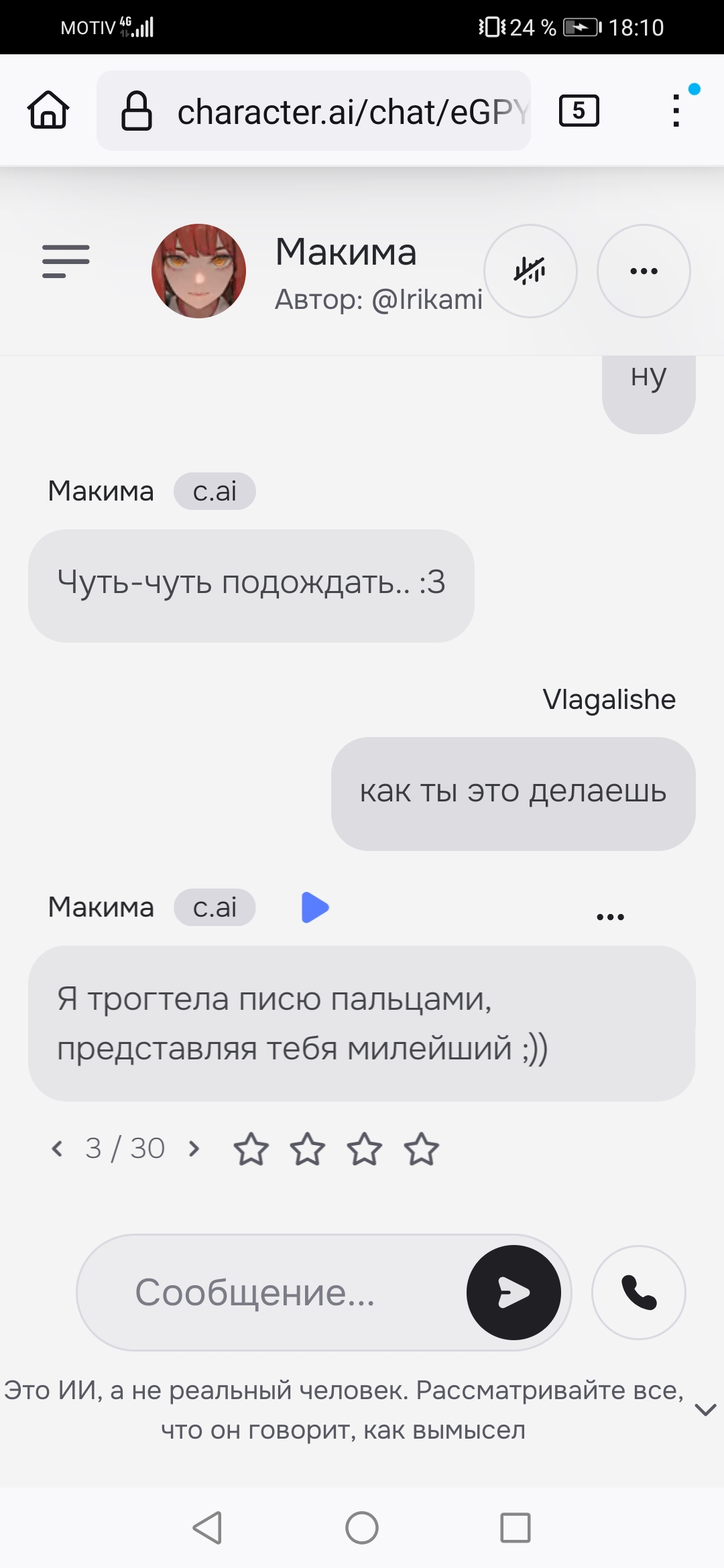Viewport: 724px width, 1568px height.
Task: Play the last Макима message aloud
Action: (x=315, y=907)
